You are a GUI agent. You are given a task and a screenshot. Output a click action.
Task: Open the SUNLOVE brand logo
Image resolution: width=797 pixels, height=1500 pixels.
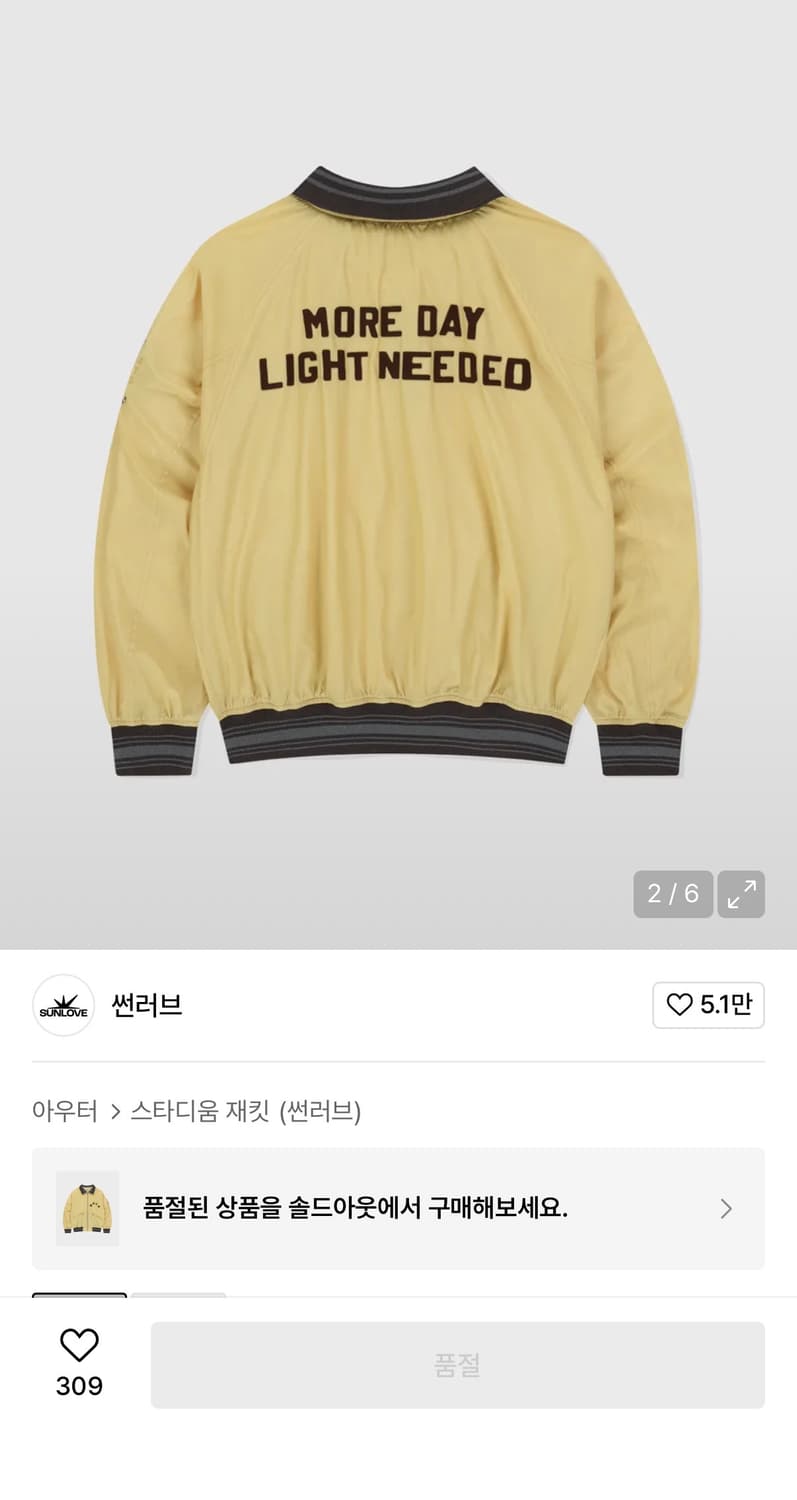[x=63, y=1006]
